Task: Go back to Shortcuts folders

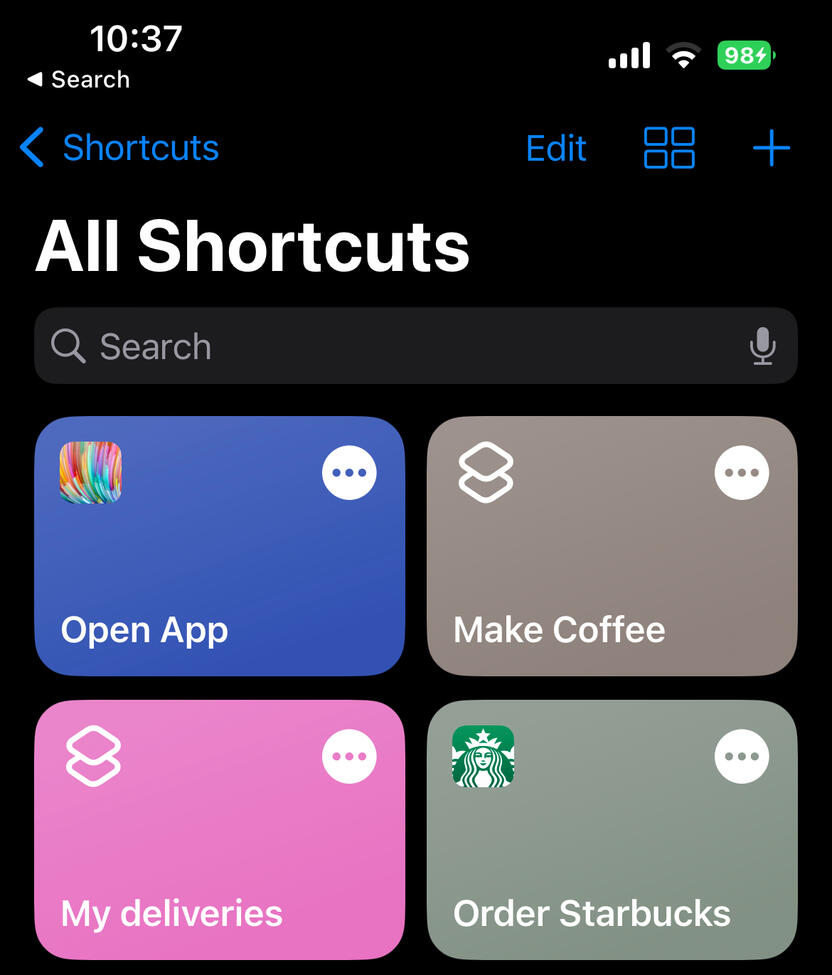Action: pos(120,148)
